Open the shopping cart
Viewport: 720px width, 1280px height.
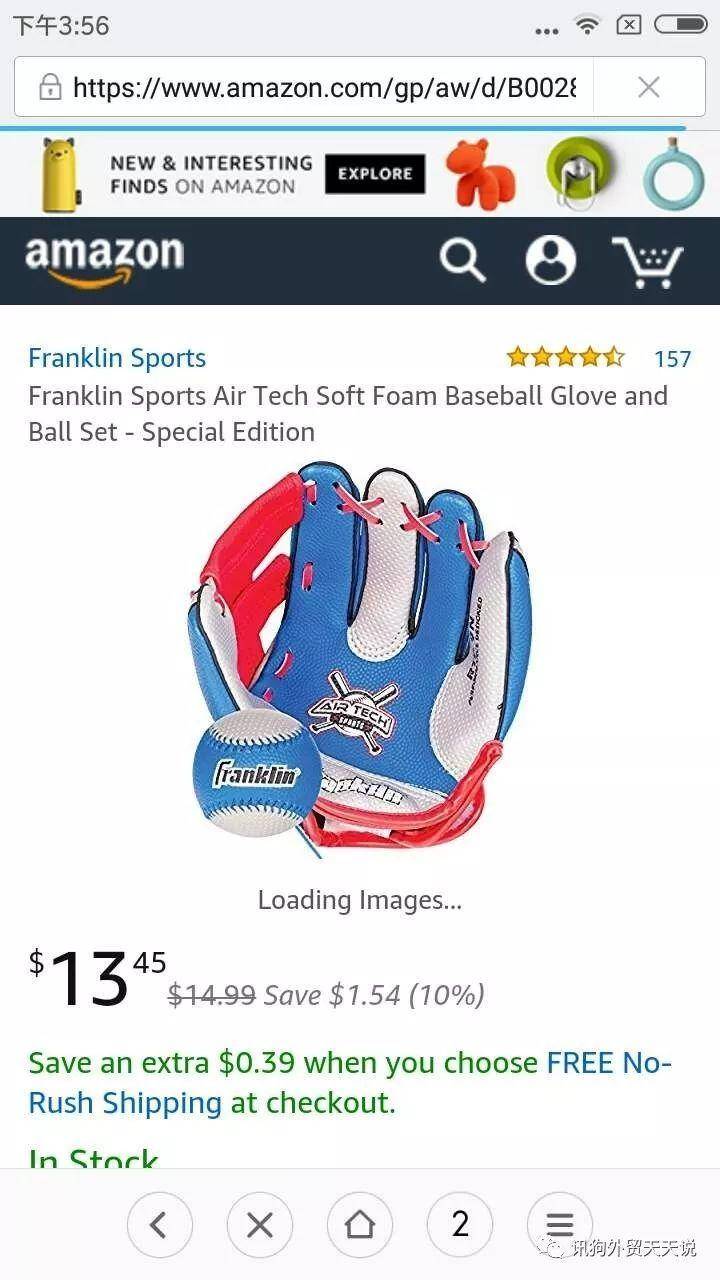pos(648,261)
